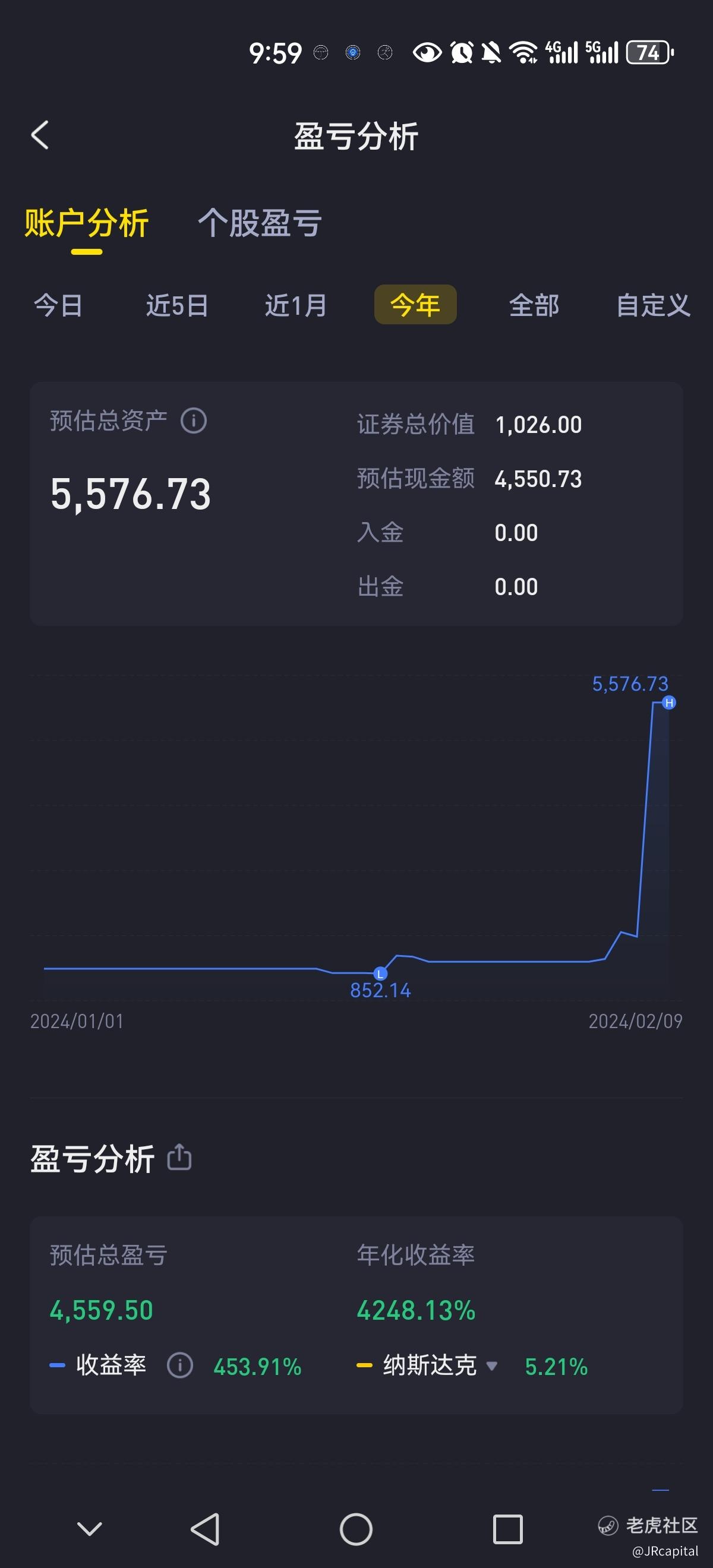
Task: Open the info icon beside 收益率
Action: point(179,1365)
